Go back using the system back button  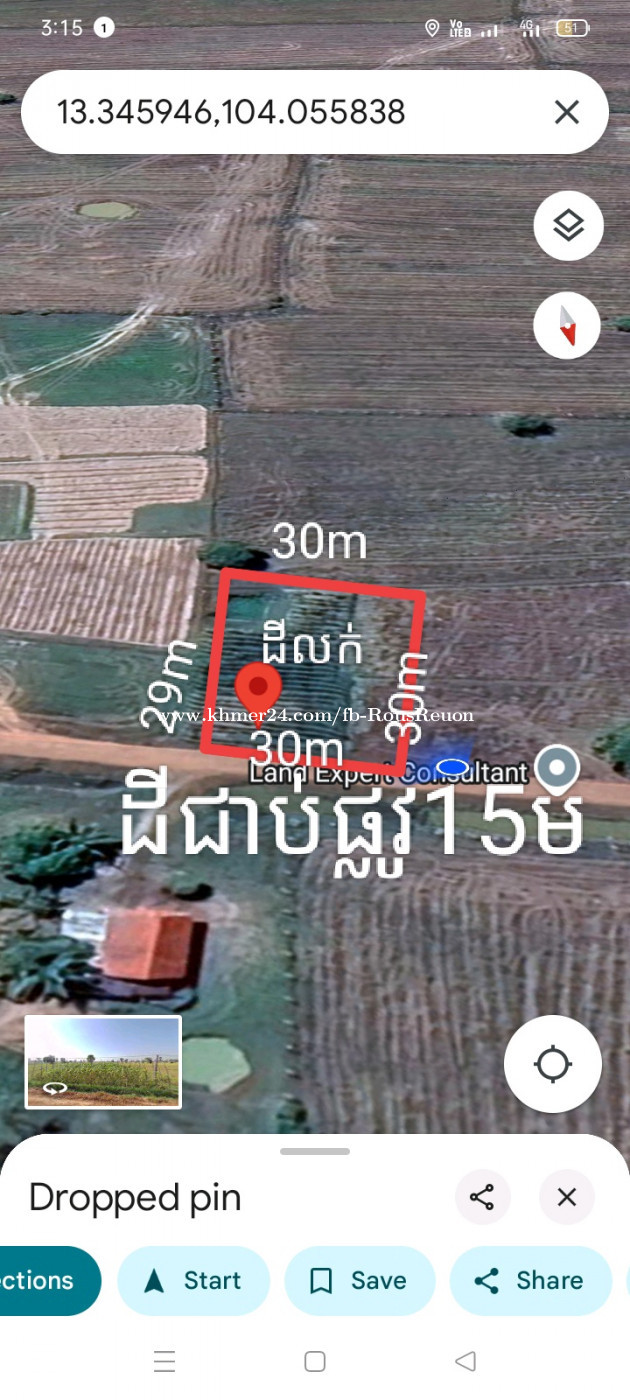pyautogui.click(x=465, y=1361)
